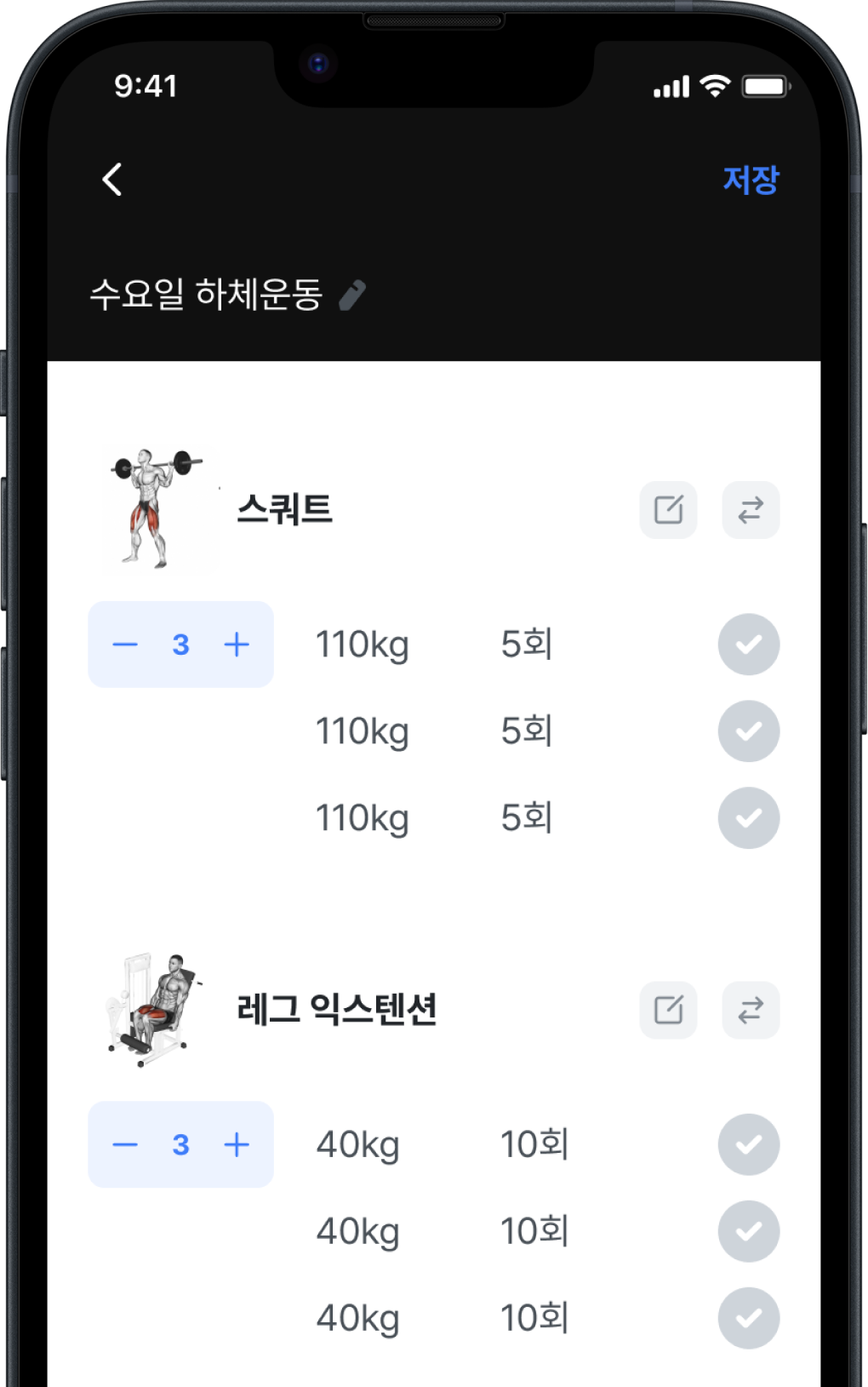Mark the second 110kg set complete
The image size is (868, 1387).
point(749,731)
